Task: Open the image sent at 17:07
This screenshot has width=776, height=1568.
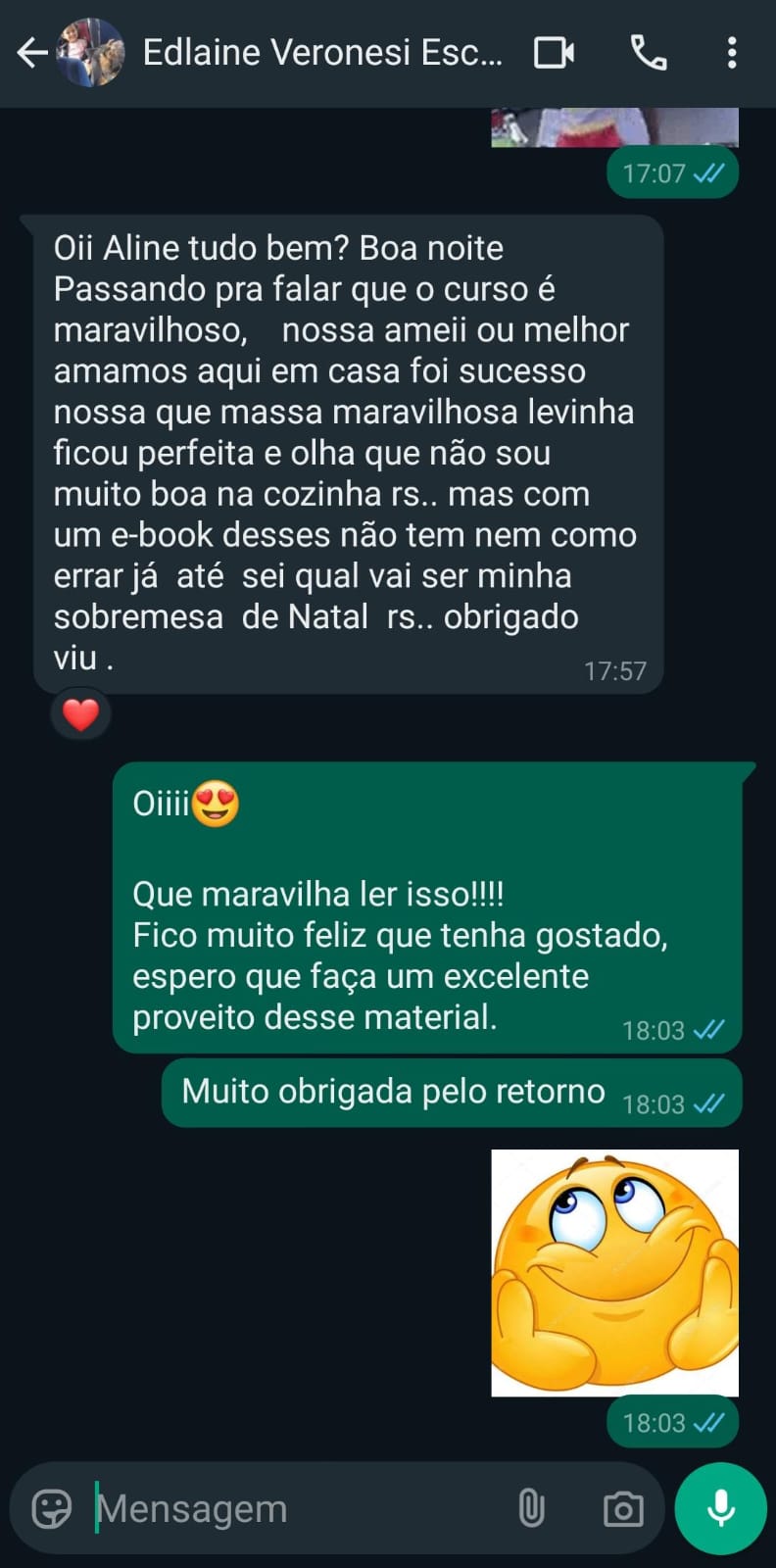Action: point(614,128)
